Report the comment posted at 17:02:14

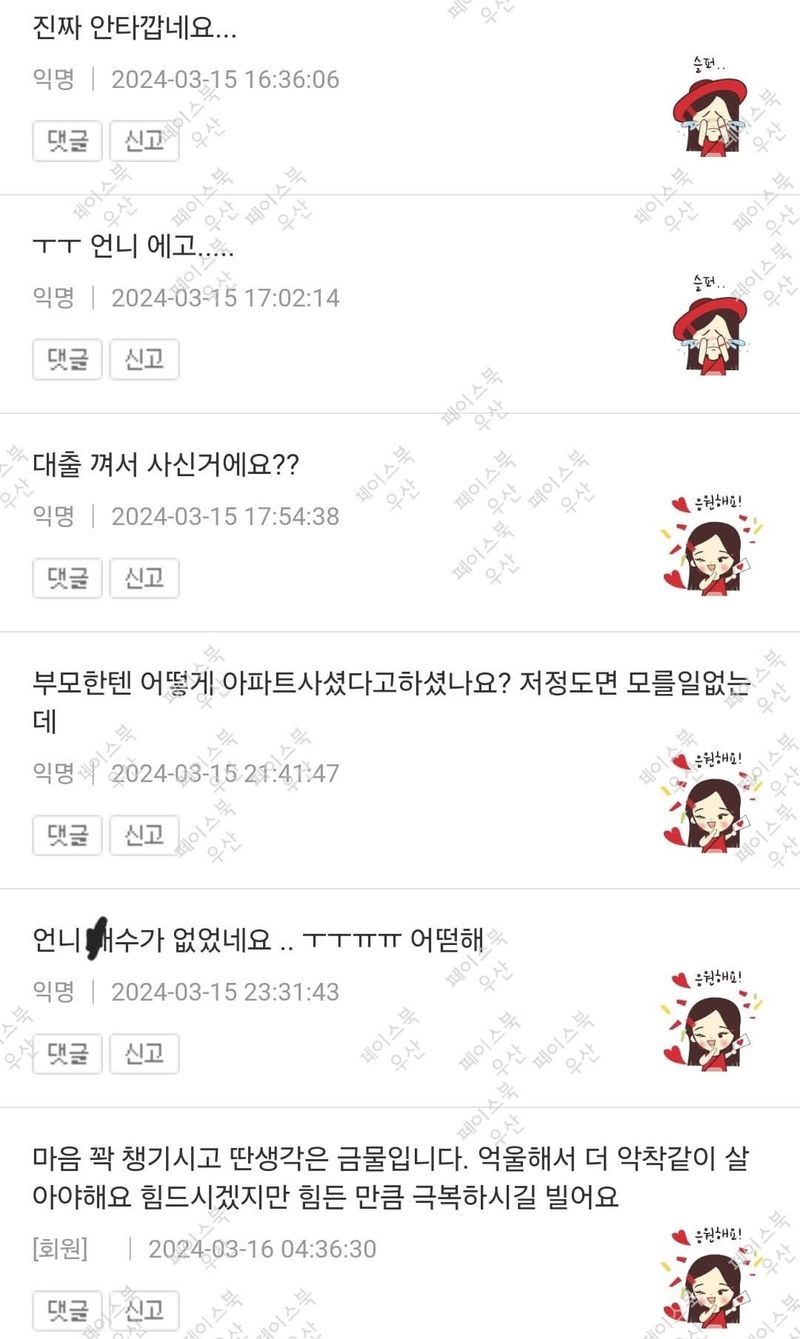click(144, 360)
